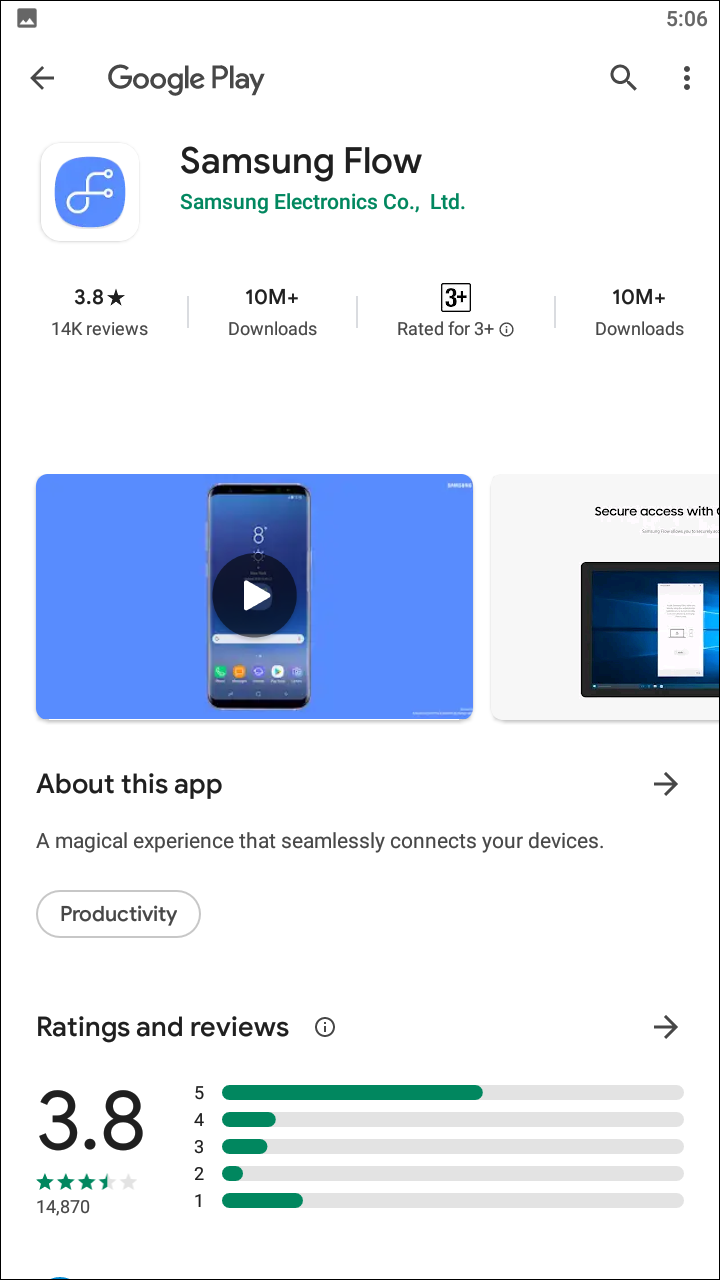Play the Samsung Flow preview video
This screenshot has height=1280, width=720.
tap(255, 596)
